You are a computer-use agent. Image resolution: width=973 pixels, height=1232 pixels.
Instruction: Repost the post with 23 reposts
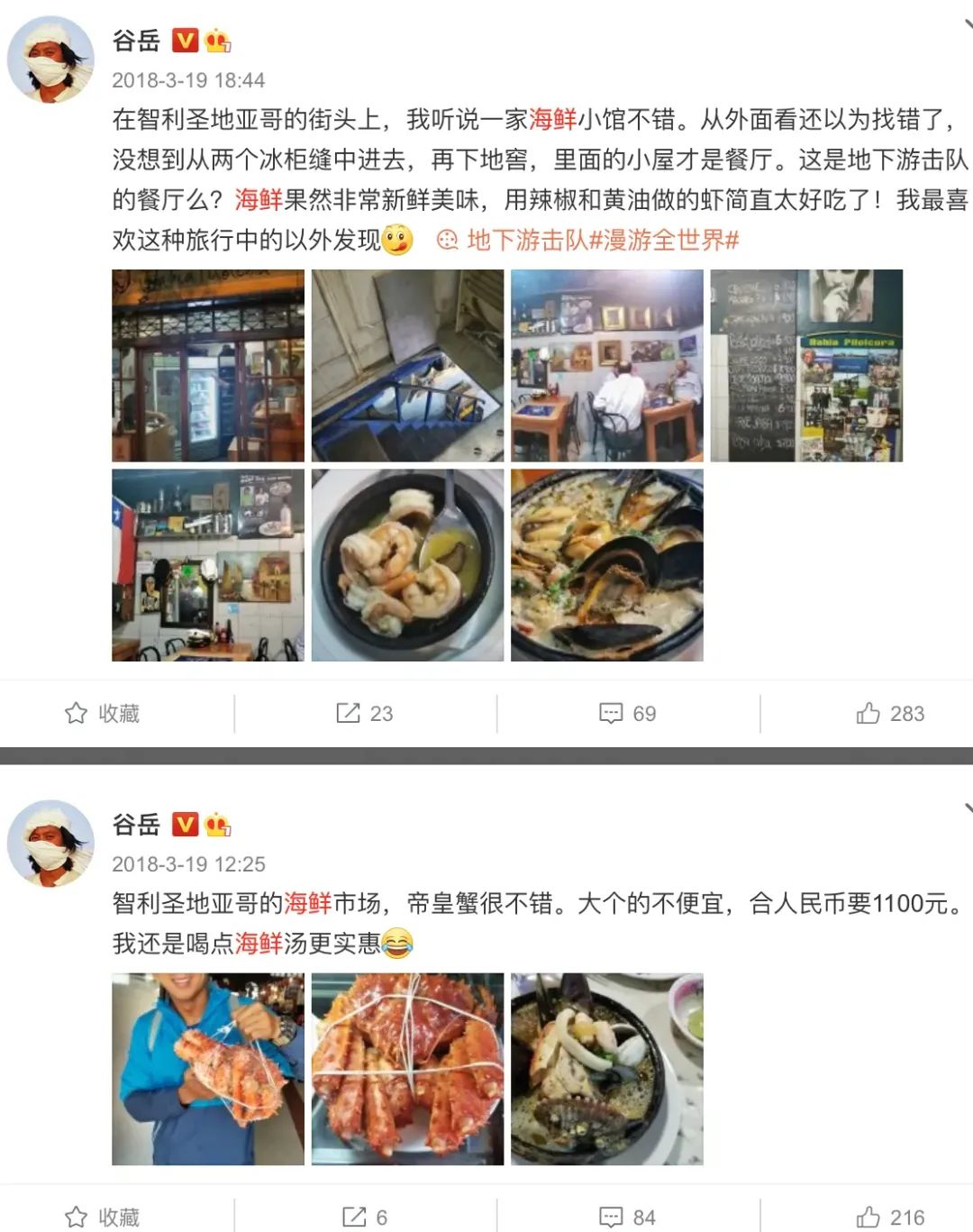[x=365, y=714]
